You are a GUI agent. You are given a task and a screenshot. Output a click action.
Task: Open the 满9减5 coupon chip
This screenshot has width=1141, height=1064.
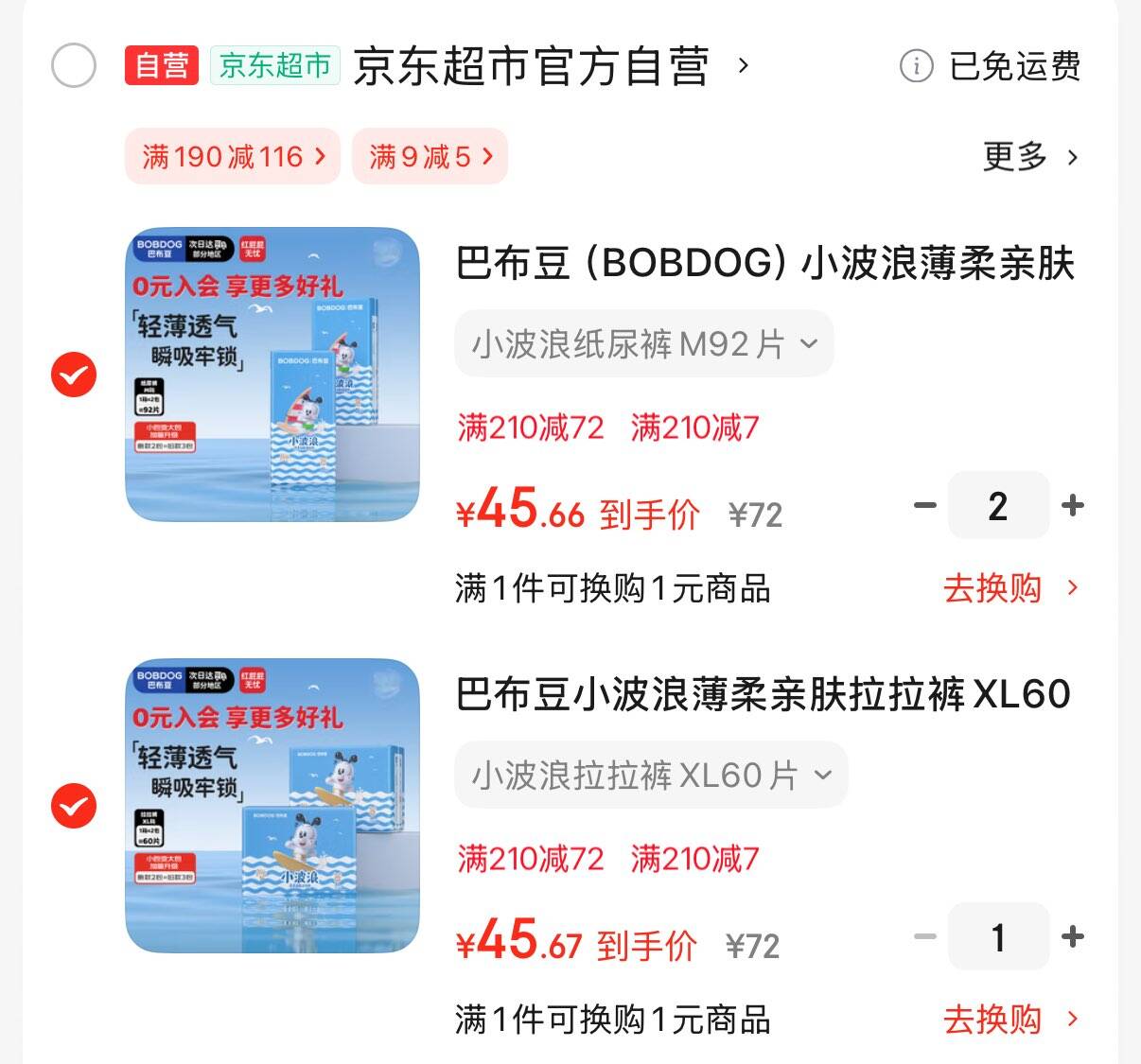(x=430, y=156)
